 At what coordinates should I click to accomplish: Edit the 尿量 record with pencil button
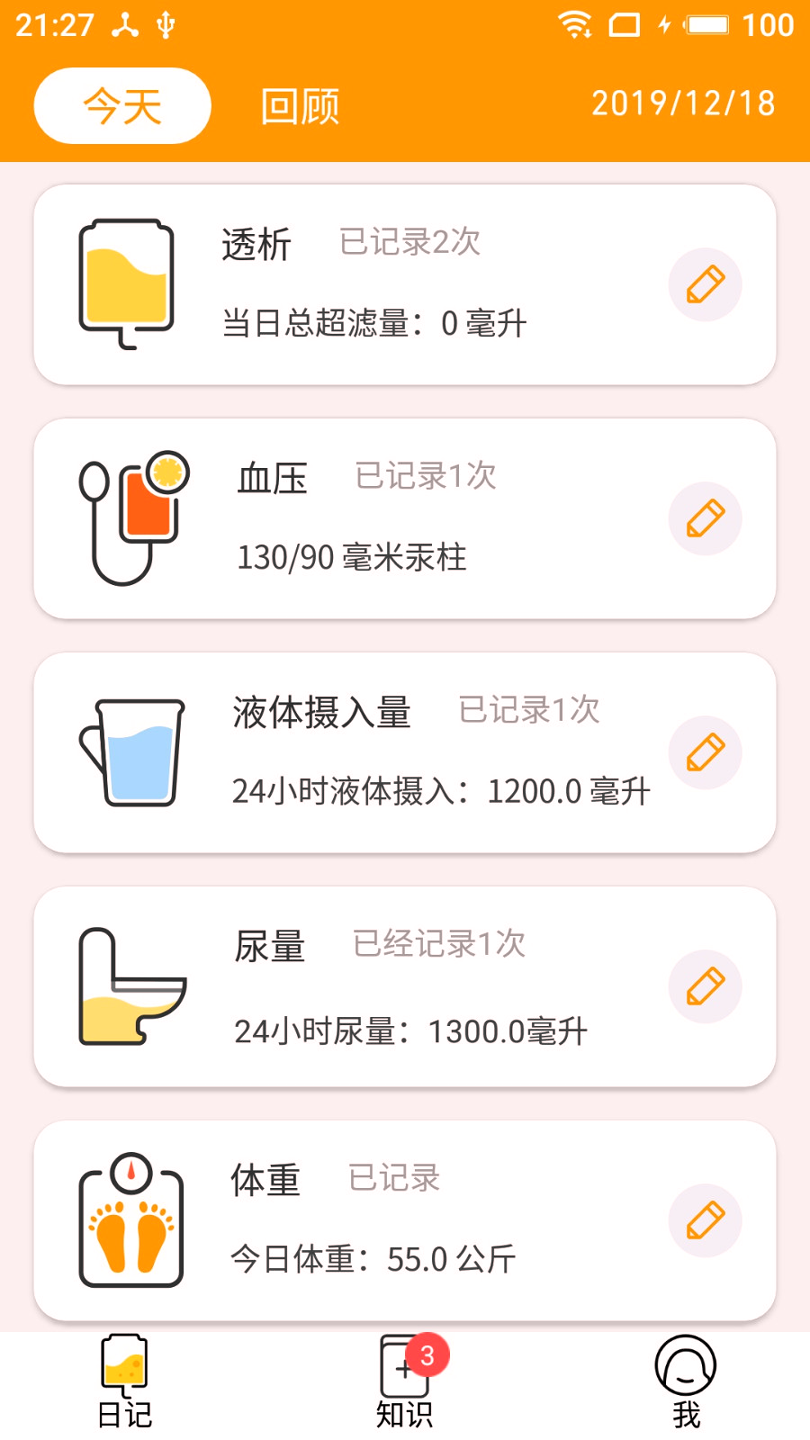pos(705,986)
